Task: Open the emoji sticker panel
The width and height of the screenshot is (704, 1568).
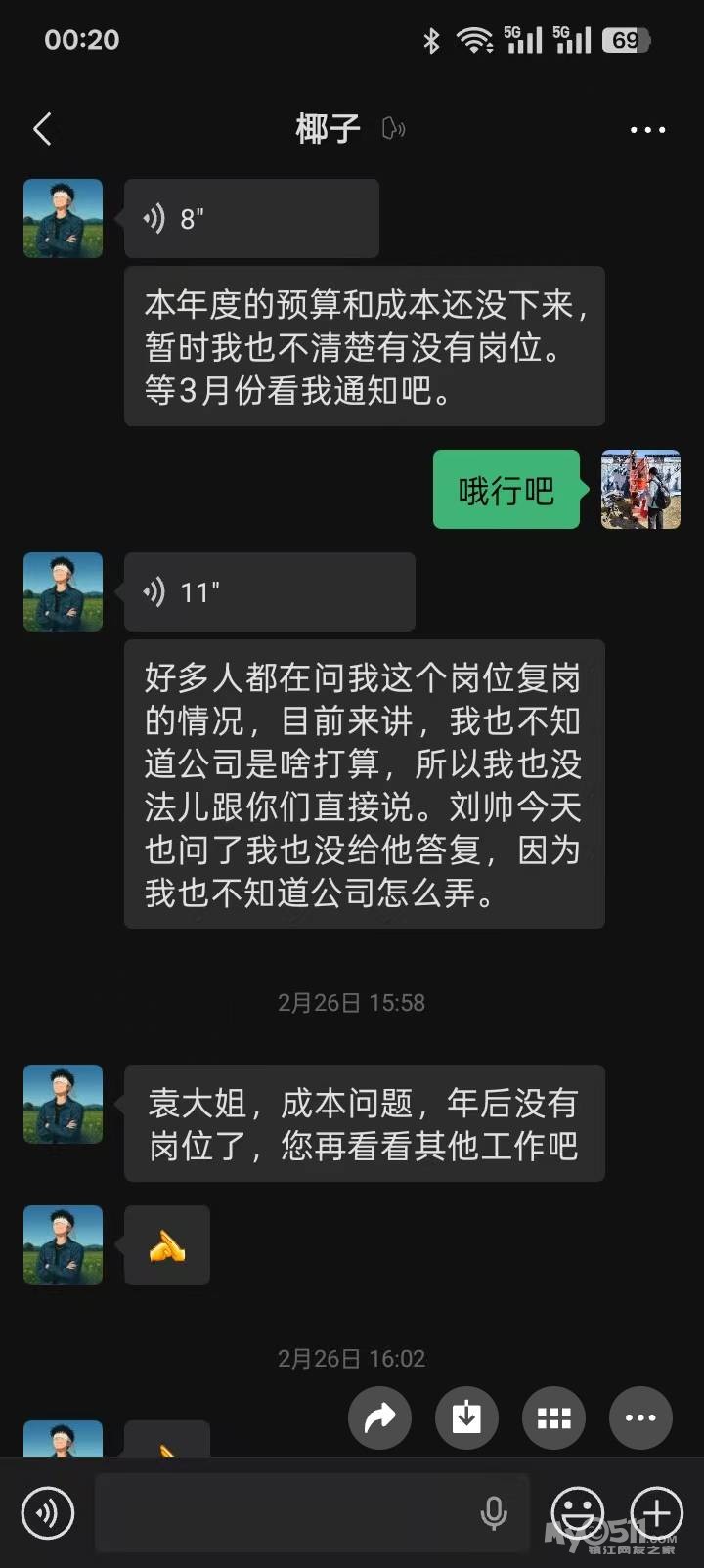Action: (578, 1512)
